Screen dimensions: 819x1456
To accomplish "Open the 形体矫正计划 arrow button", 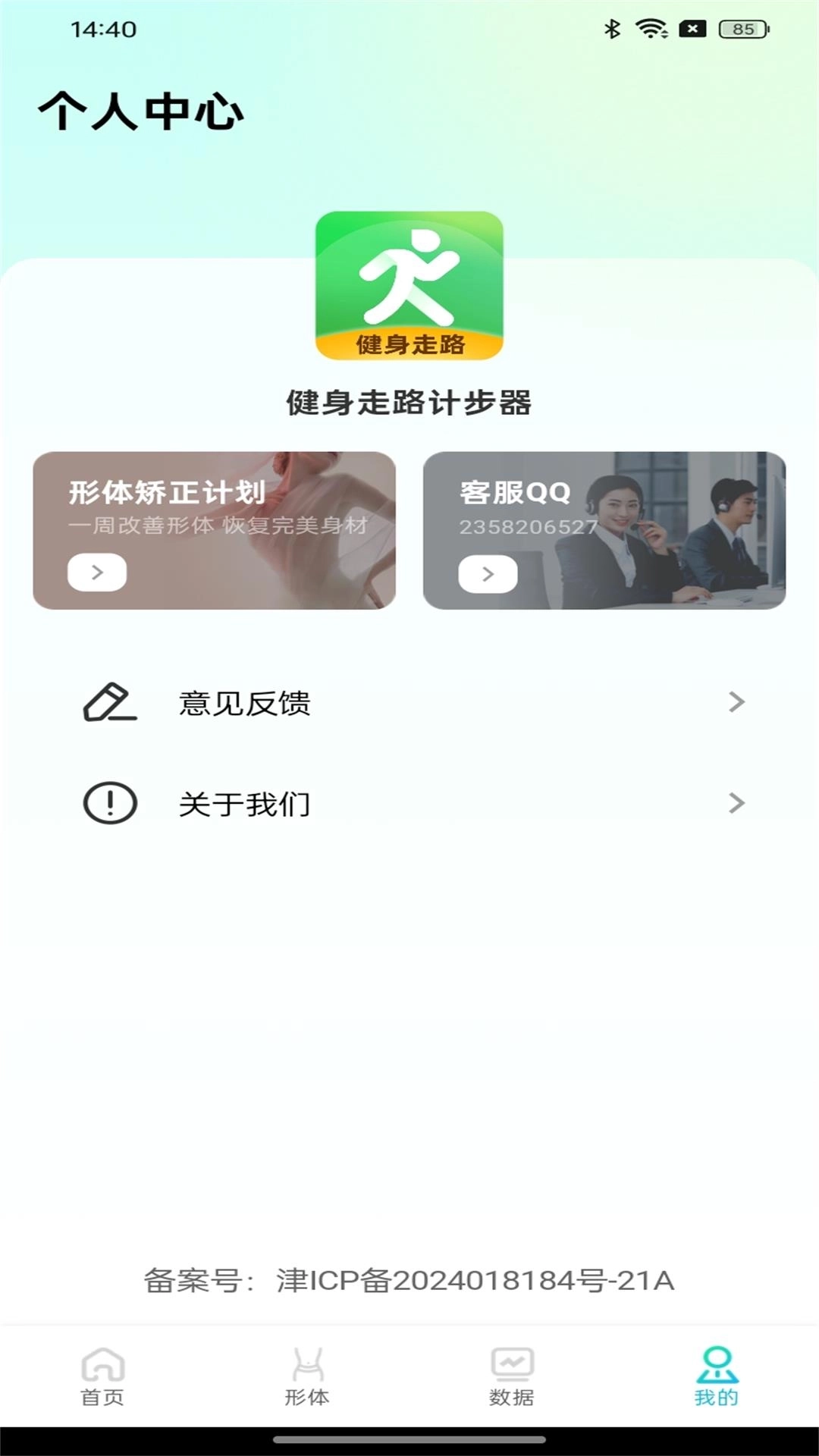I will pyautogui.click(x=96, y=573).
